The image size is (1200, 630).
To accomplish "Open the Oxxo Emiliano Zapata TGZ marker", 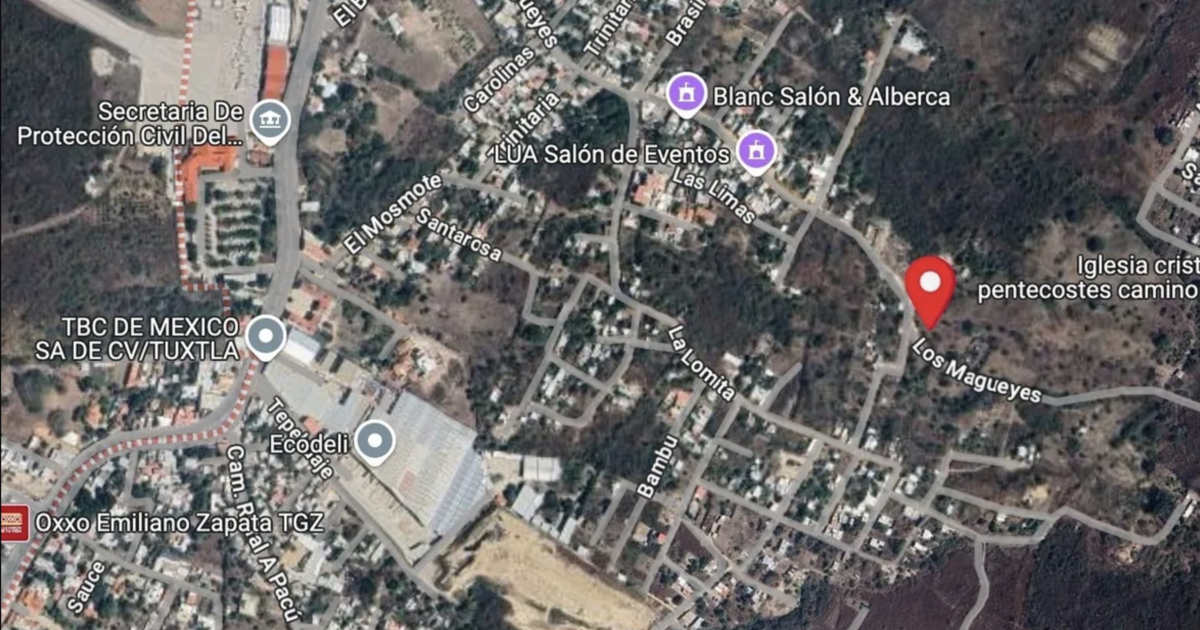I will click(12, 520).
